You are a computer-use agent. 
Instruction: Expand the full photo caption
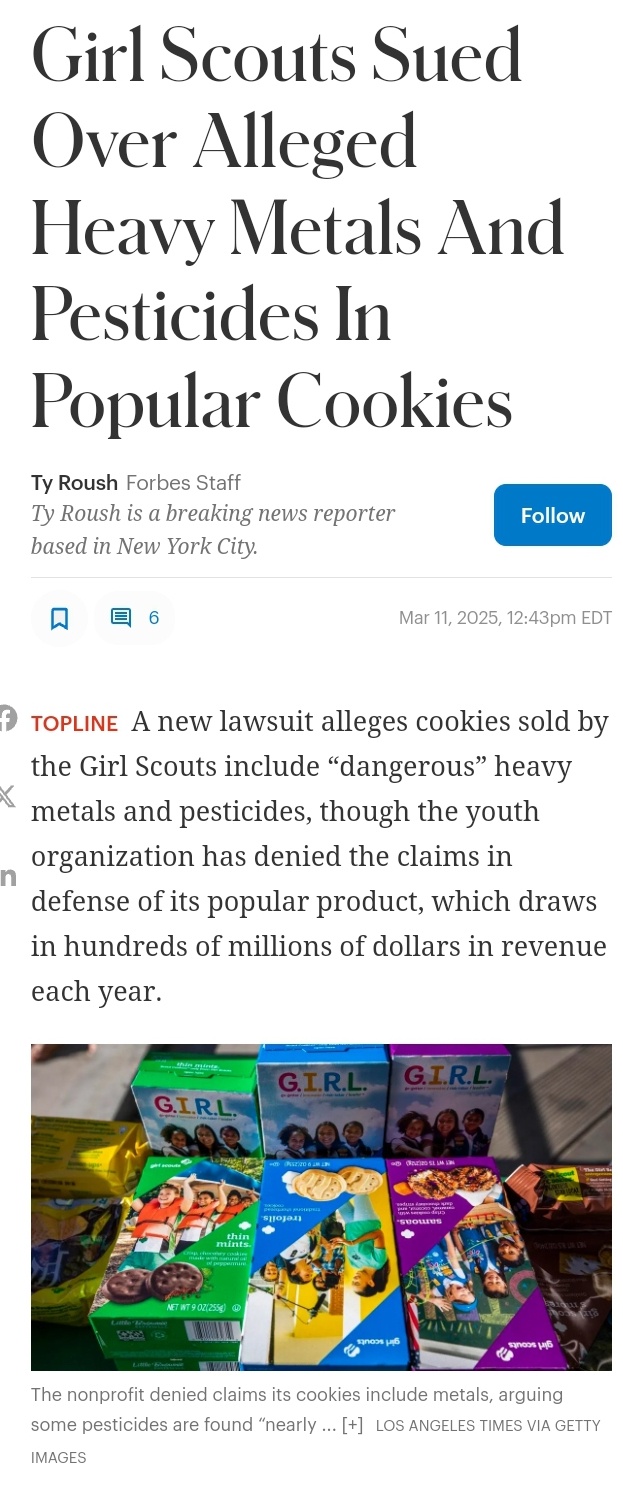(x=352, y=1424)
